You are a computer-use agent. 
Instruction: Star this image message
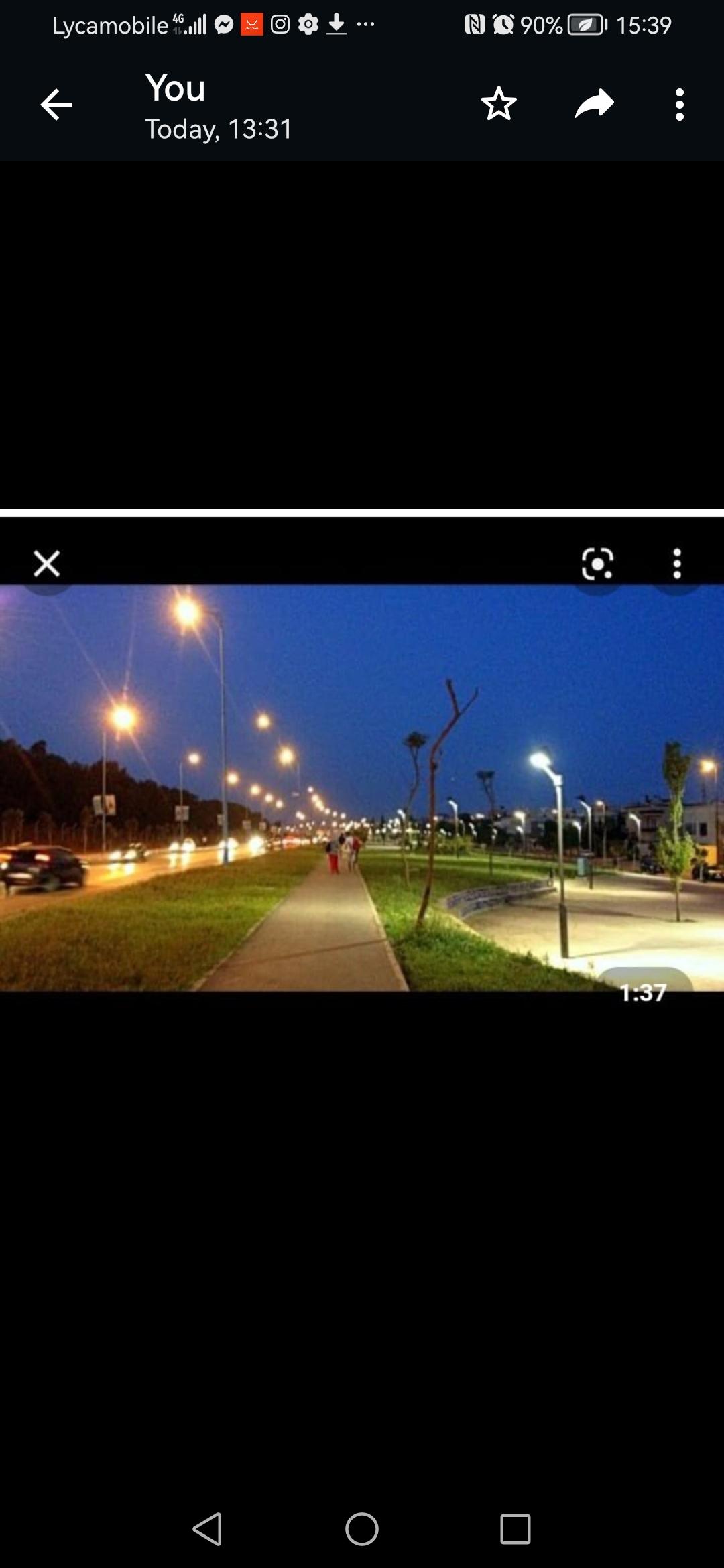[499, 105]
